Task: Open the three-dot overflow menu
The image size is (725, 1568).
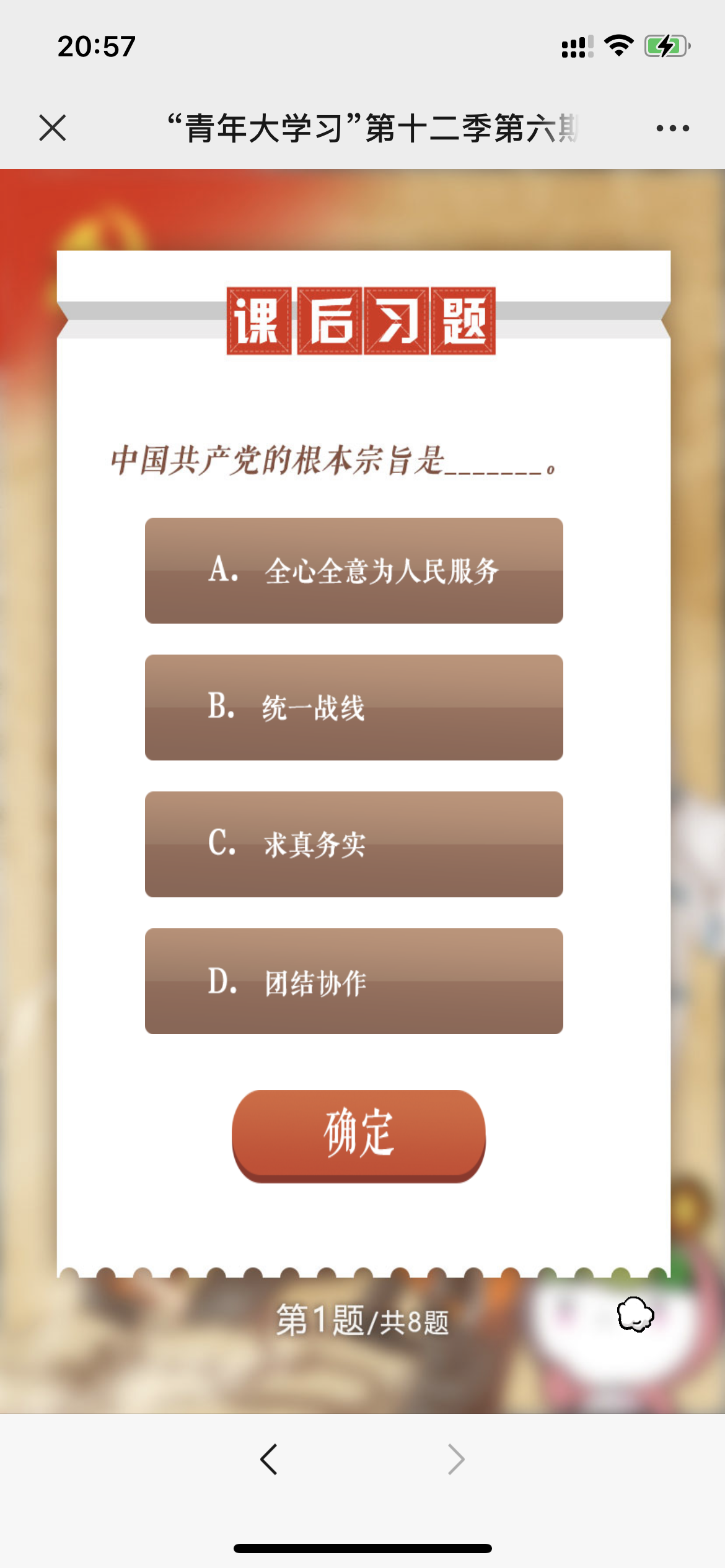Action: click(x=672, y=128)
